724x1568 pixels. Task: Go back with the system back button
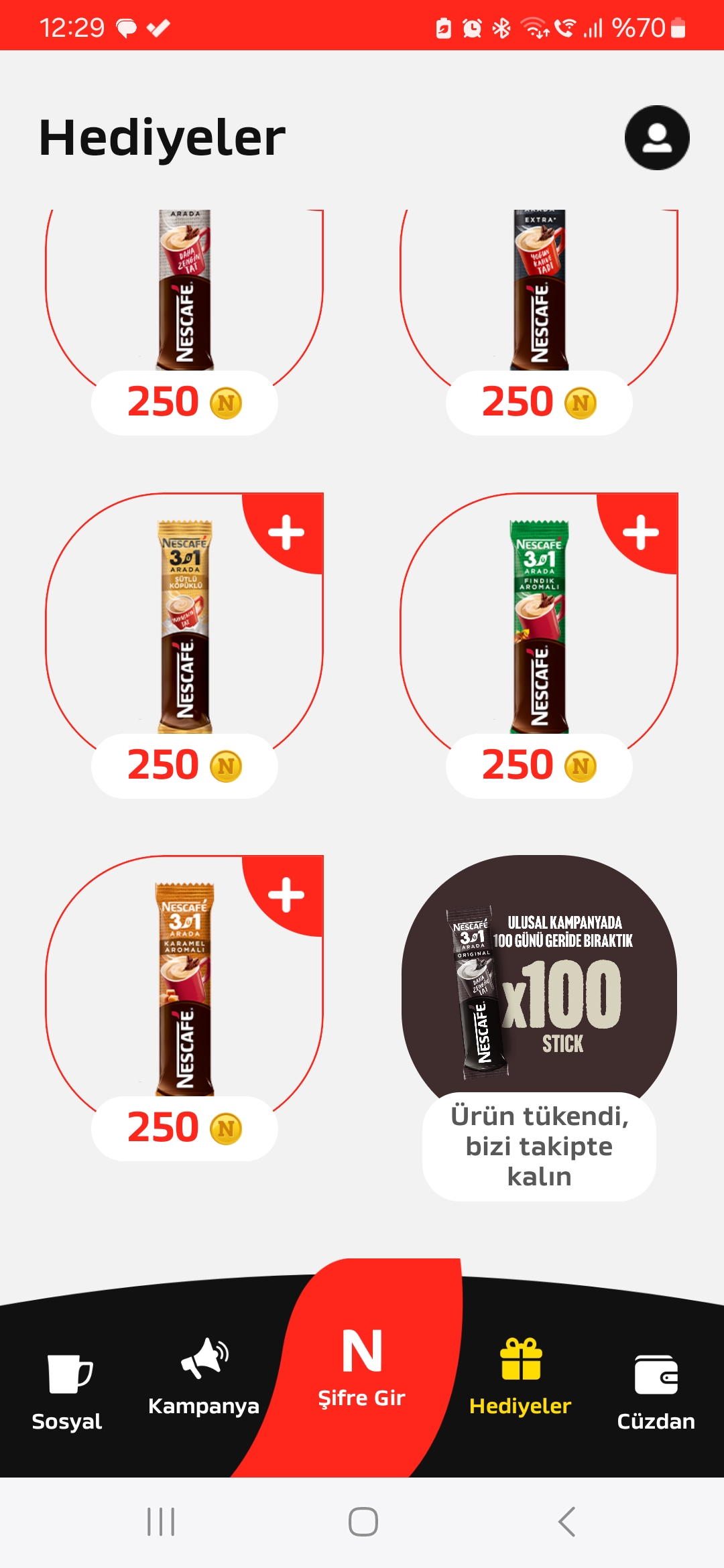[566, 1522]
